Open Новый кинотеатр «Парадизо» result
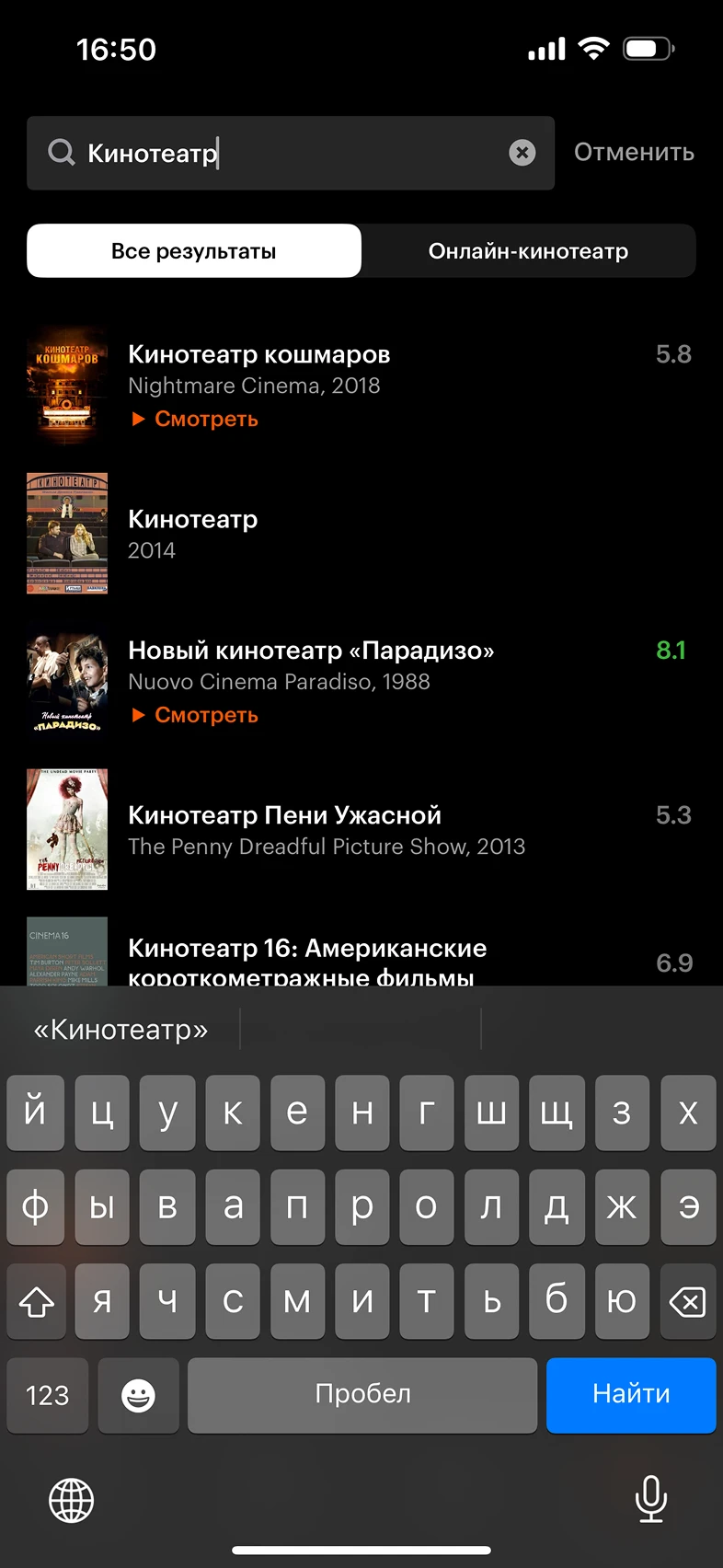Viewport: 723px width, 1568px height. point(360,682)
